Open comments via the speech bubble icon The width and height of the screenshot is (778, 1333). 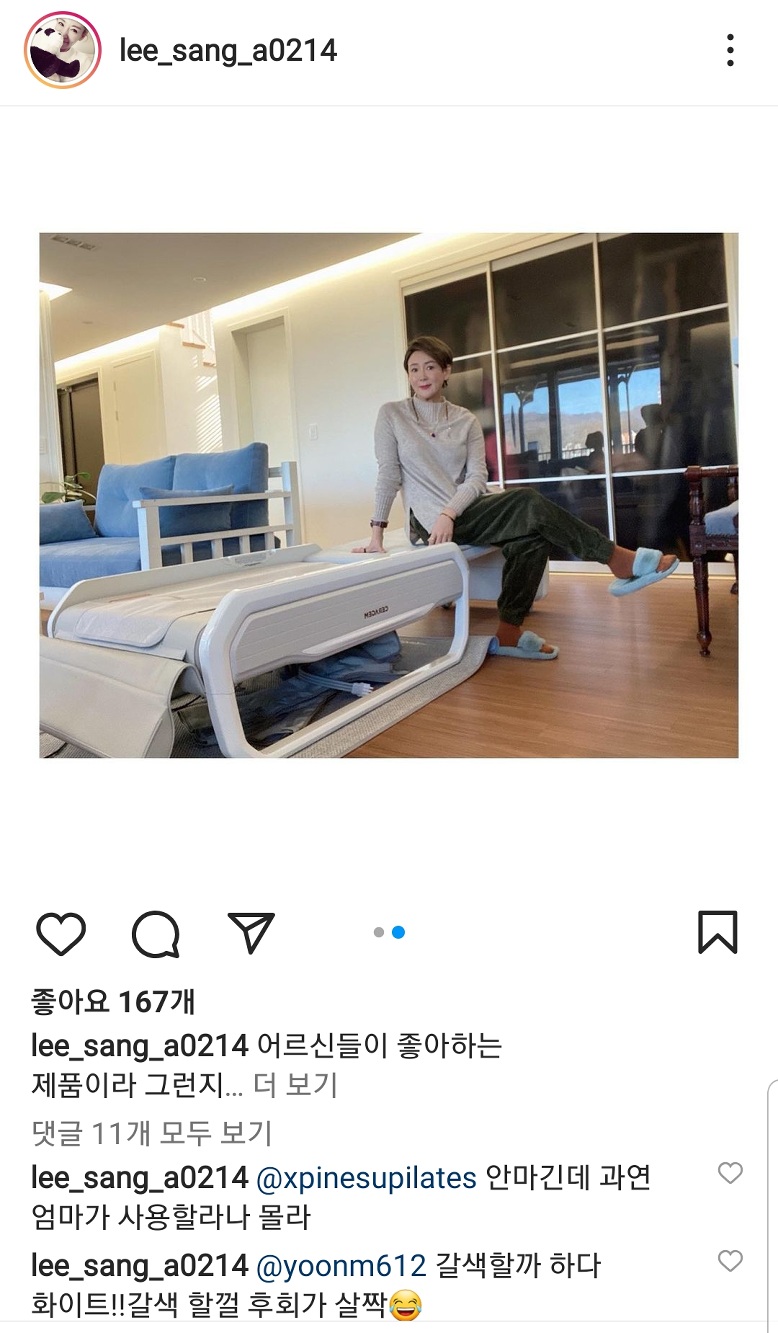pyautogui.click(x=156, y=934)
